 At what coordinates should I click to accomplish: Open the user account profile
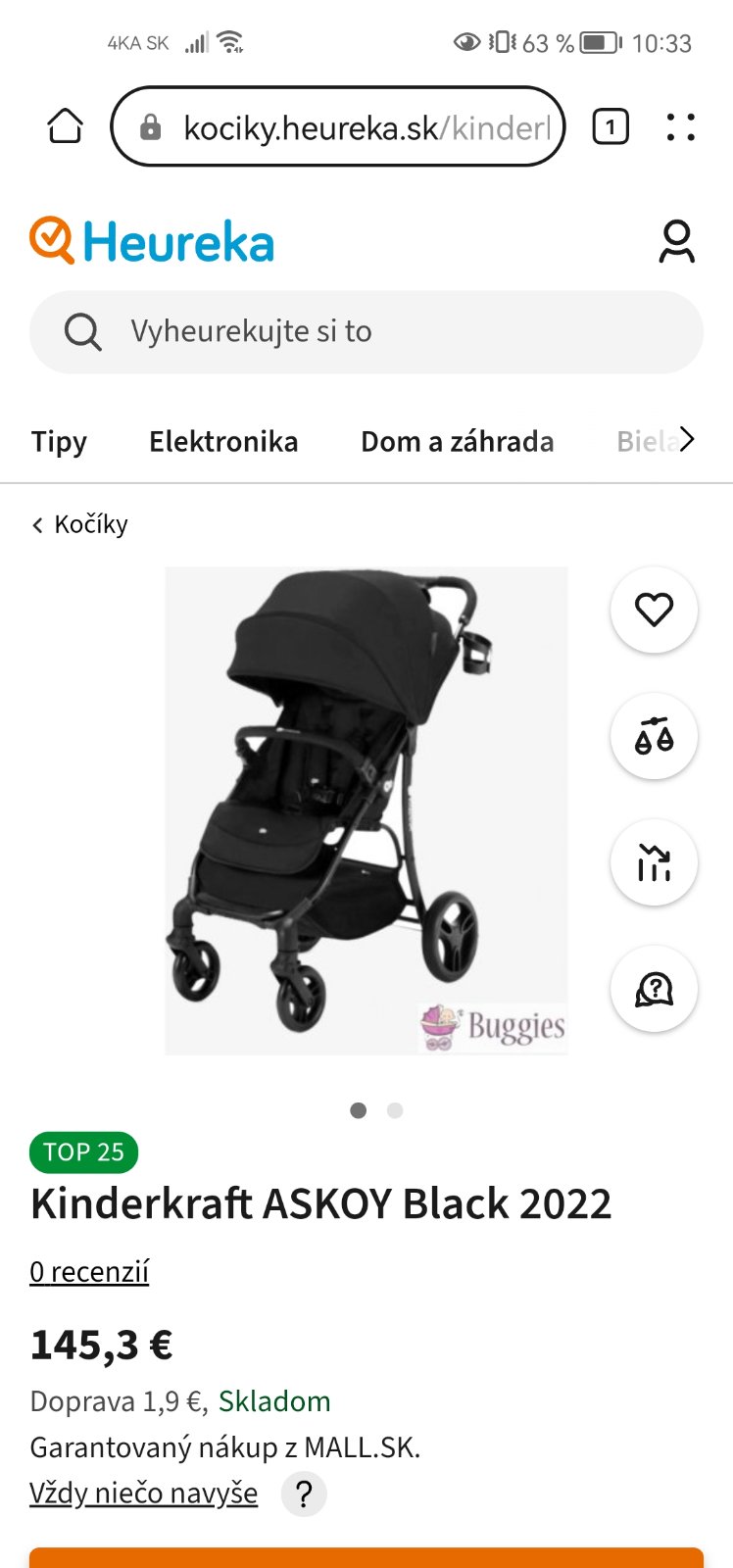pyautogui.click(x=676, y=242)
